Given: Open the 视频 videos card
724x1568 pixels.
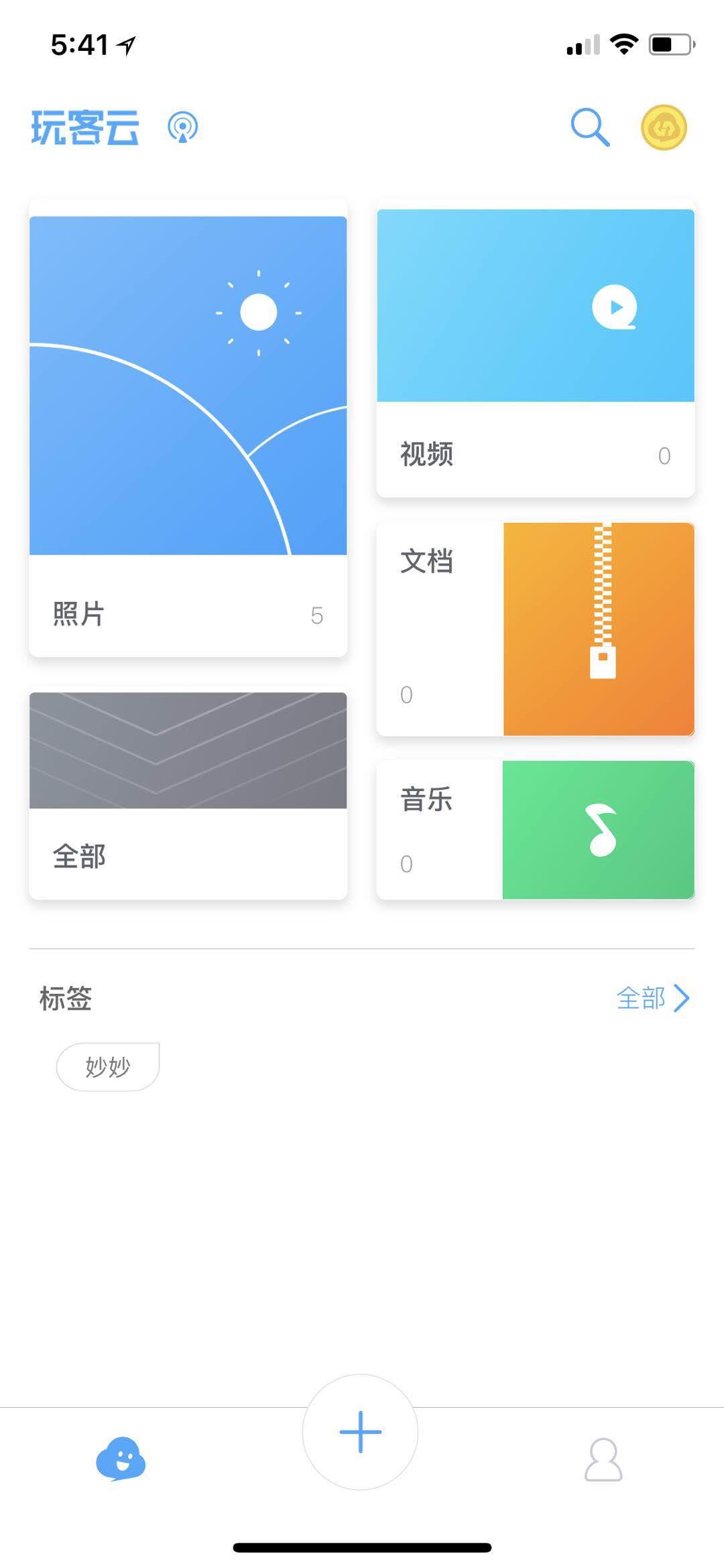Looking at the screenshot, I should point(535,349).
